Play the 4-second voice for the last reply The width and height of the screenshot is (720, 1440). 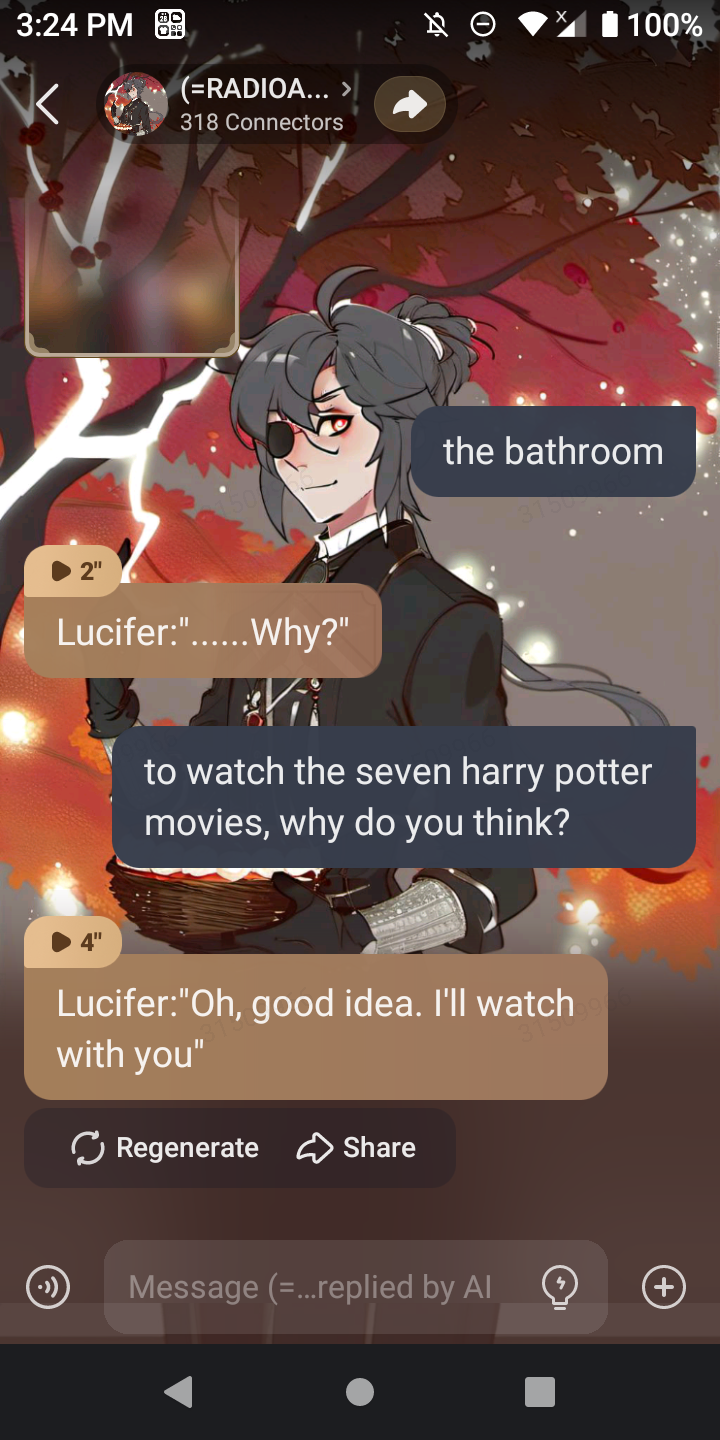click(x=74, y=941)
